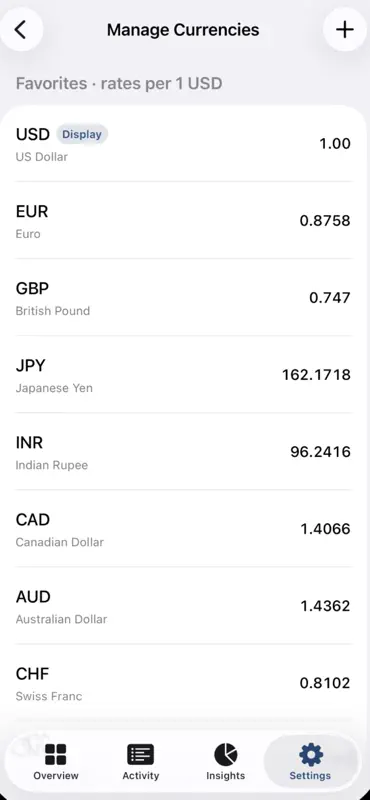Open the USD US Dollar row
370x800 pixels.
184,143
